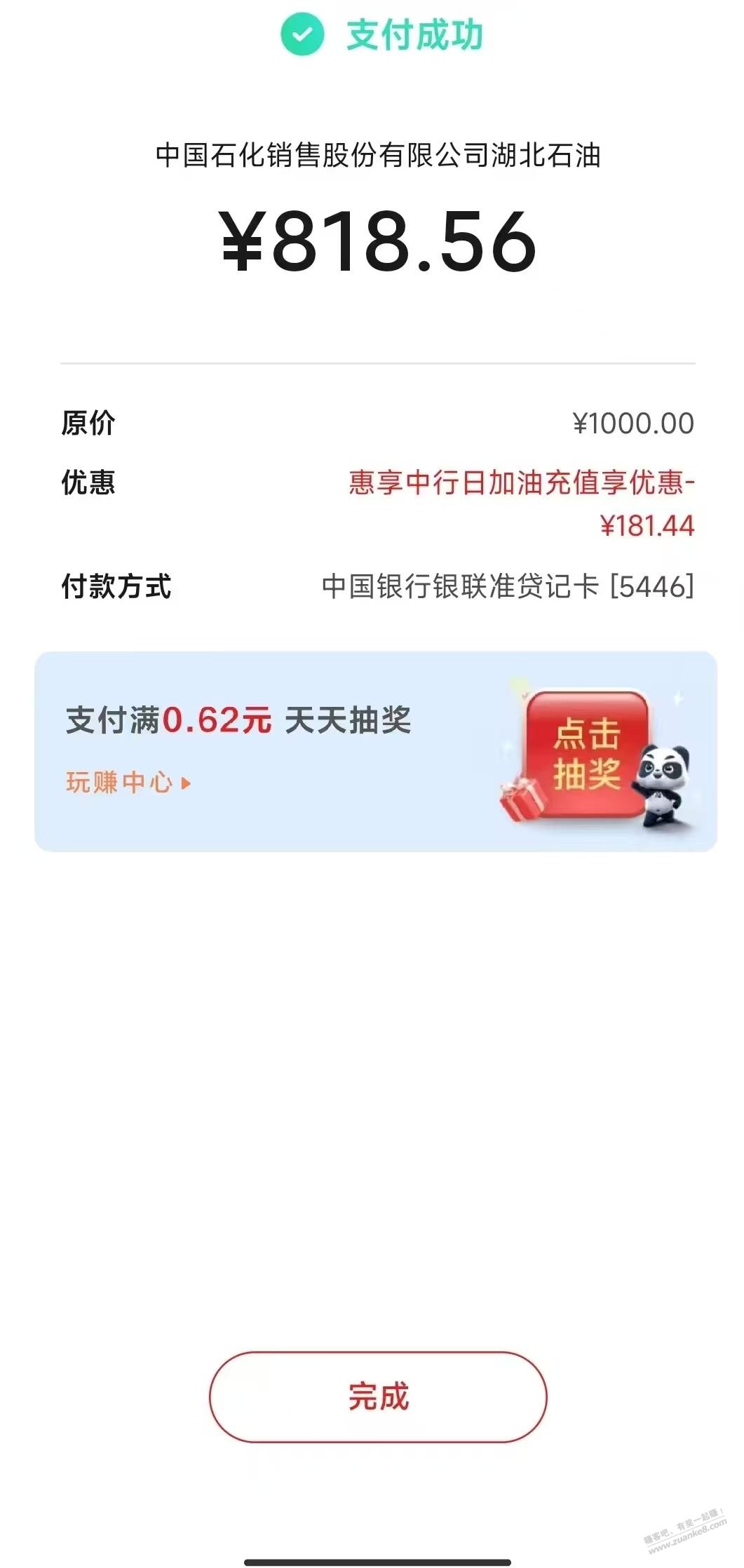Open the 玩赚中心 link
Image resolution: width=744 pixels, height=1568 pixels.
pos(128,783)
